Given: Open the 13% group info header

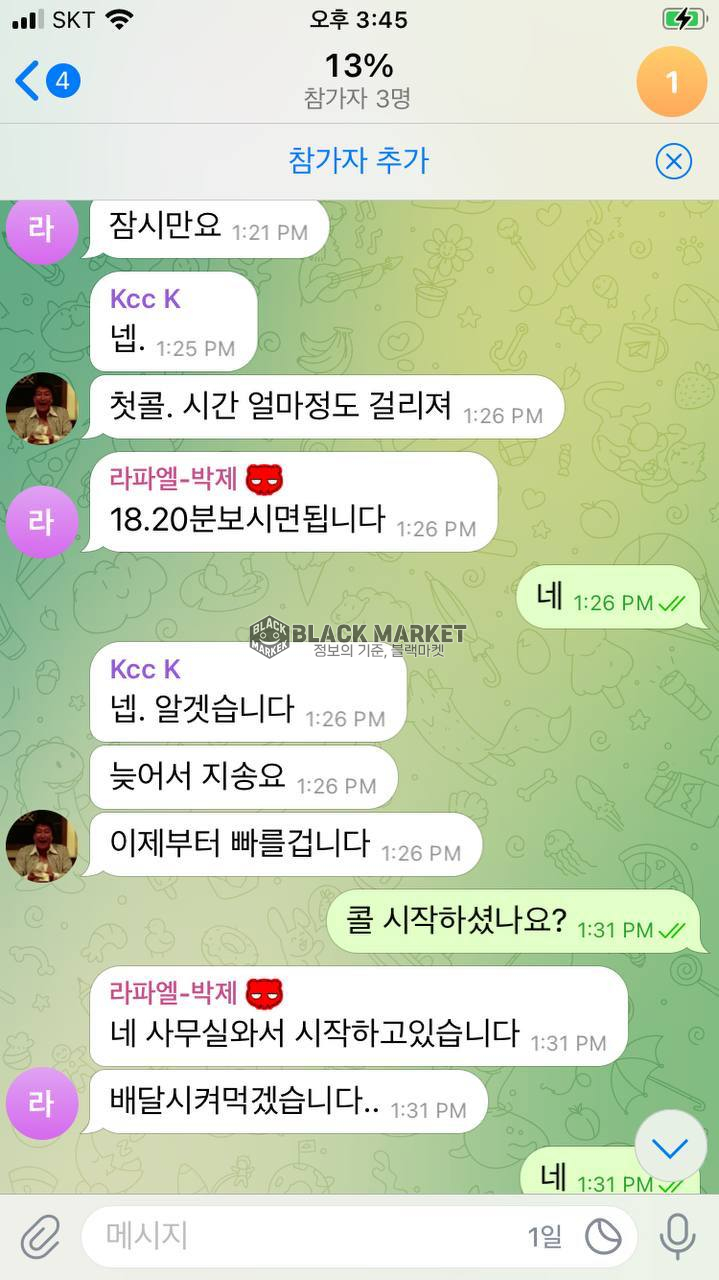Looking at the screenshot, I should tap(358, 80).
